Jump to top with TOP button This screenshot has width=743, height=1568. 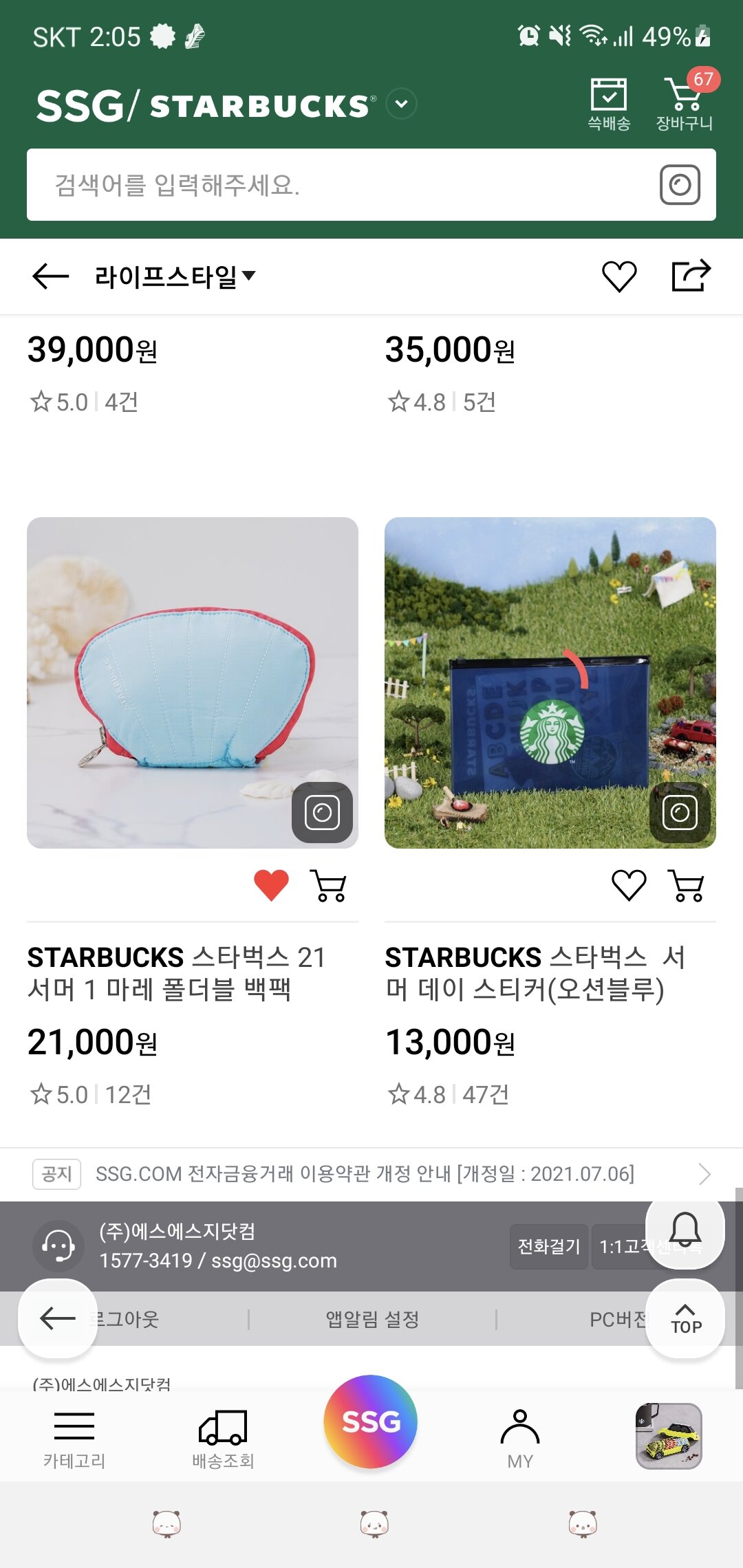[x=685, y=1318]
